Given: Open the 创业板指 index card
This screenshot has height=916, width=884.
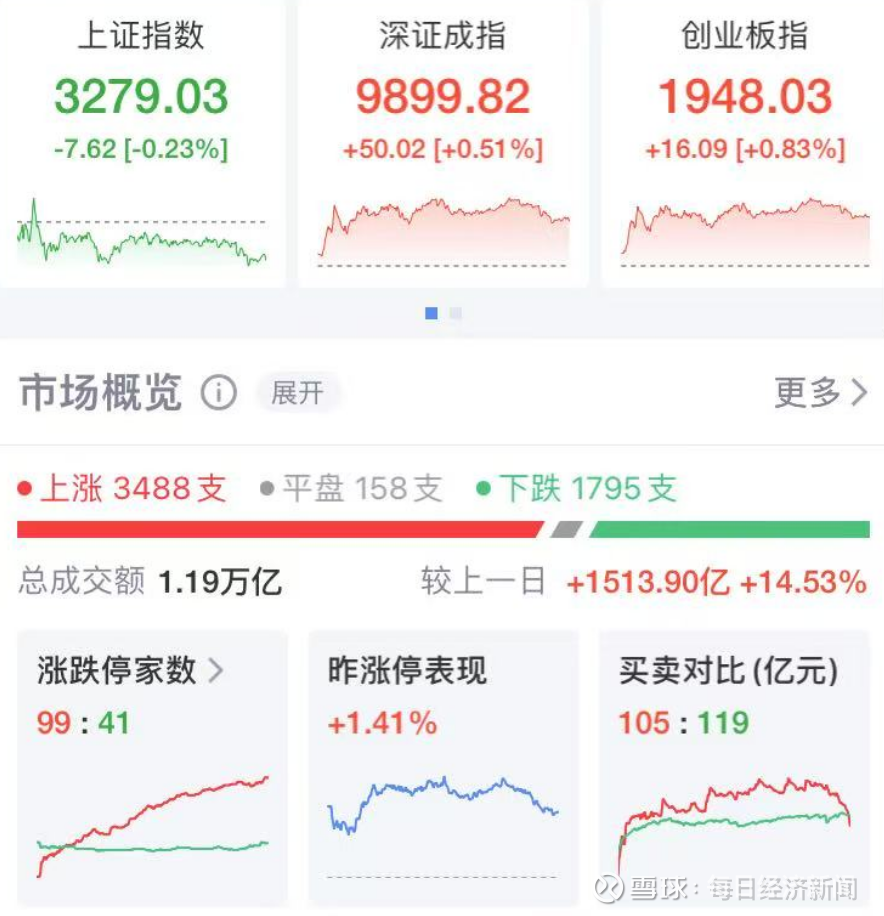Looking at the screenshot, I should [744, 140].
